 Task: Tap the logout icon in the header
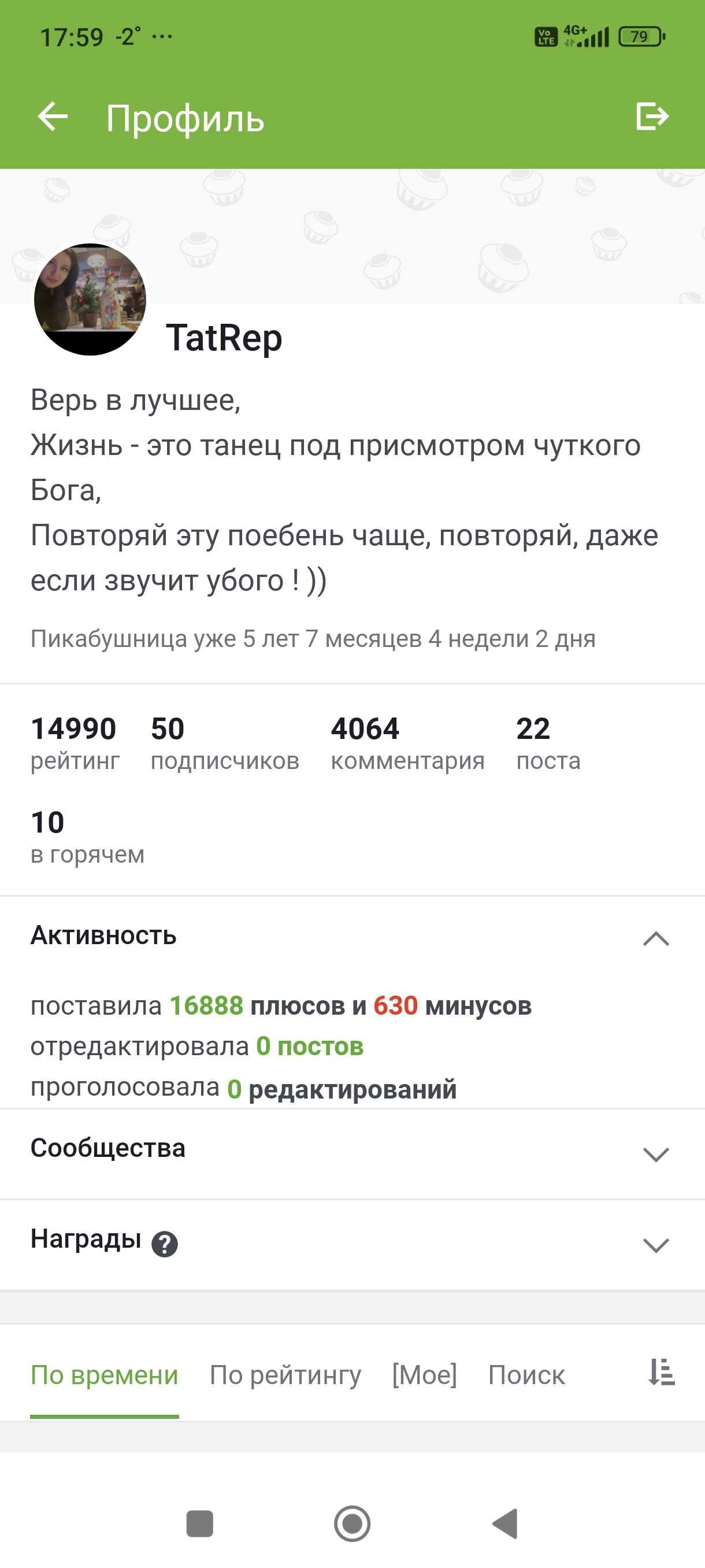pos(652,116)
